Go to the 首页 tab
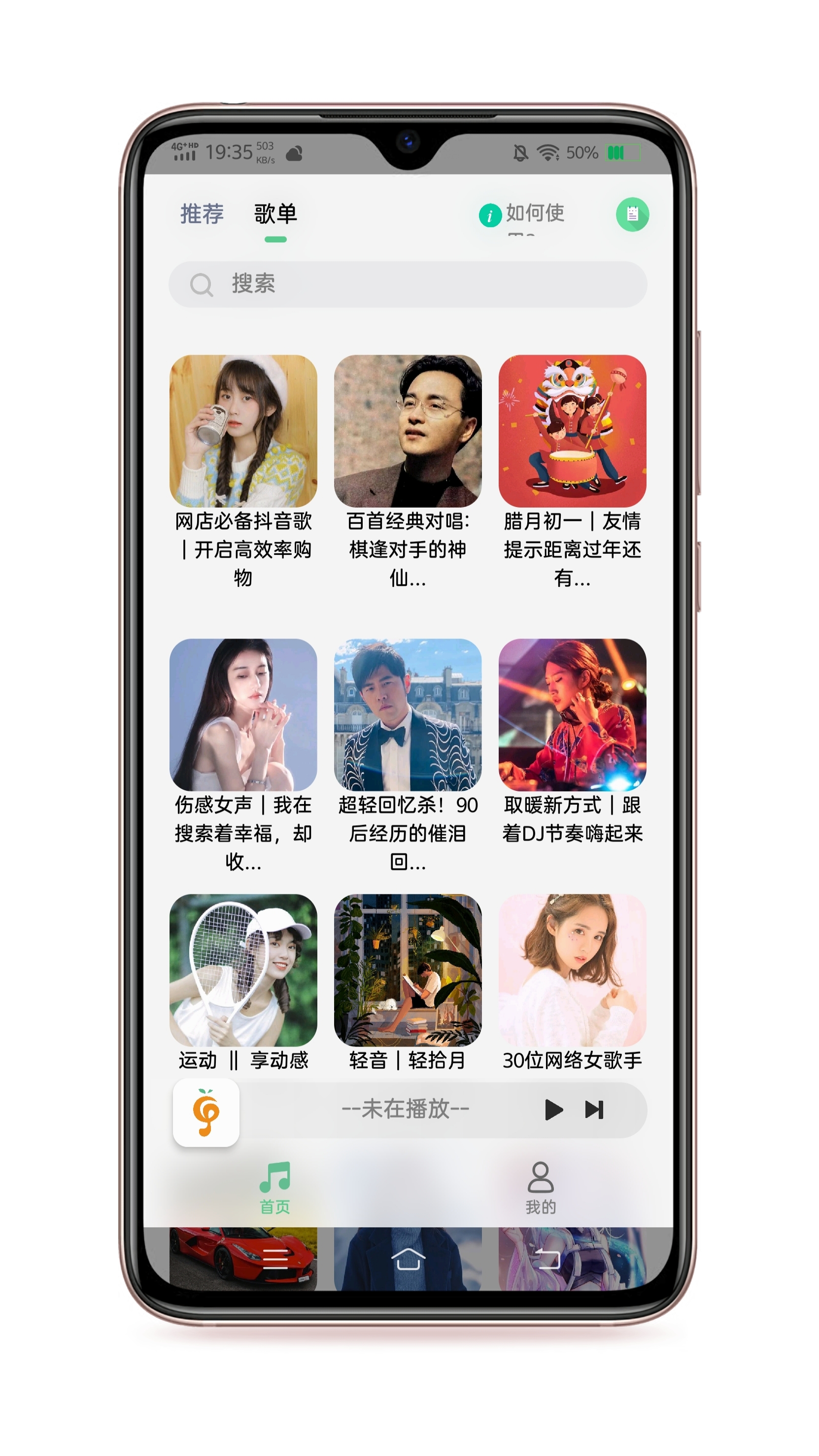 pyautogui.click(x=274, y=1187)
